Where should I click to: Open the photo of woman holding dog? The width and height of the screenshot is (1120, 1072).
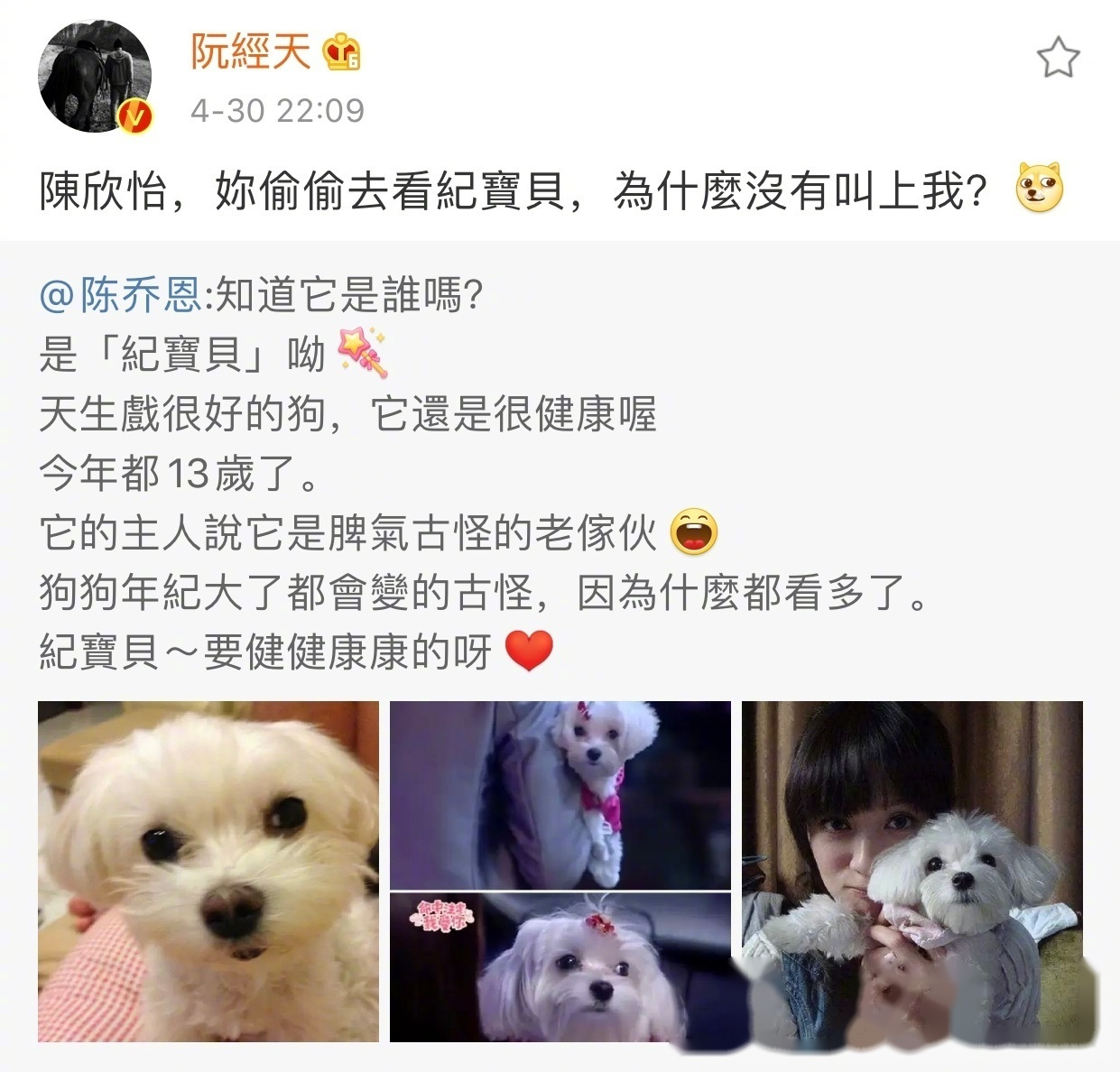pyautogui.click(x=912, y=871)
